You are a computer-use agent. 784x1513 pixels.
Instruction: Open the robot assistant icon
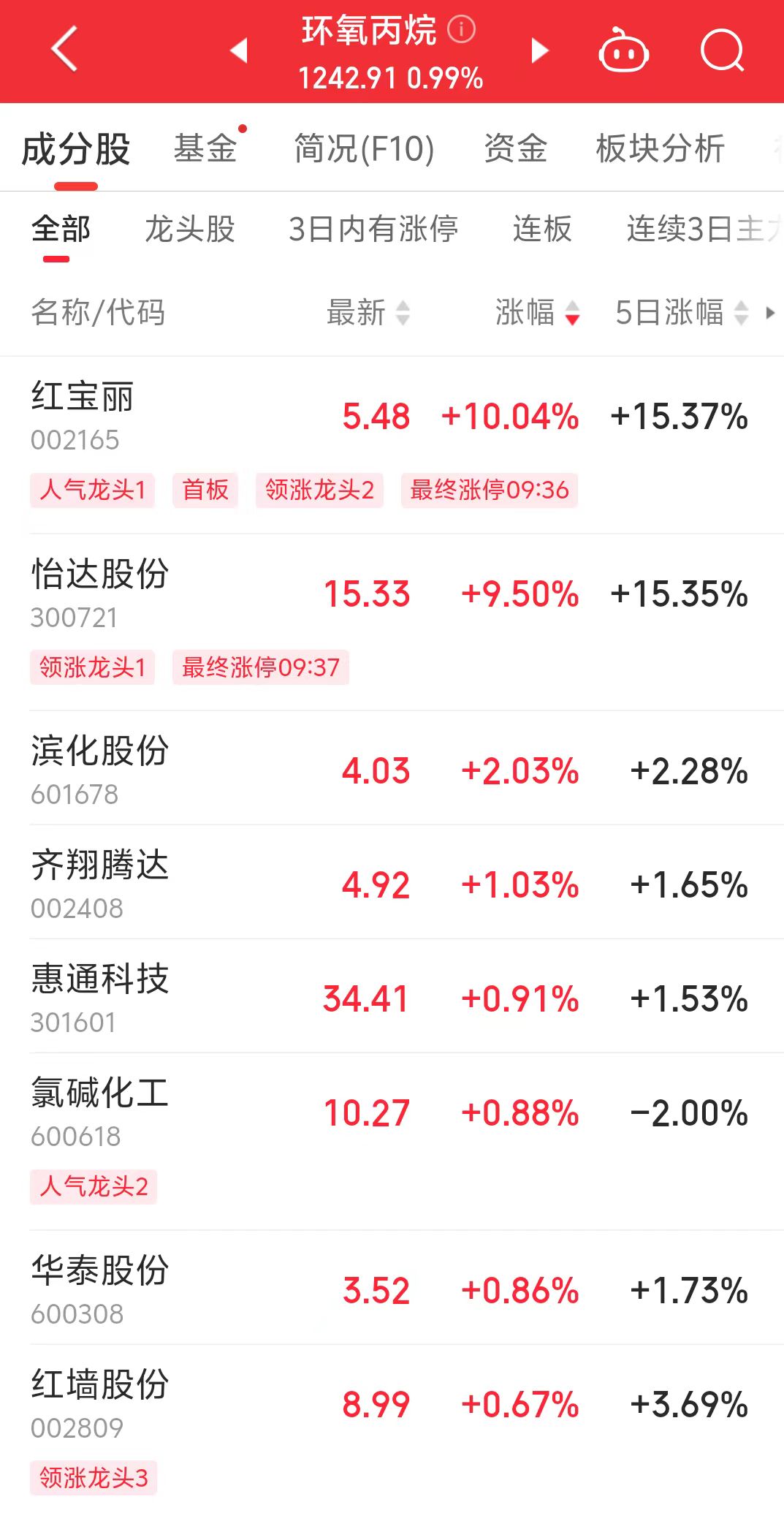pyautogui.click(x=623, y=51)
